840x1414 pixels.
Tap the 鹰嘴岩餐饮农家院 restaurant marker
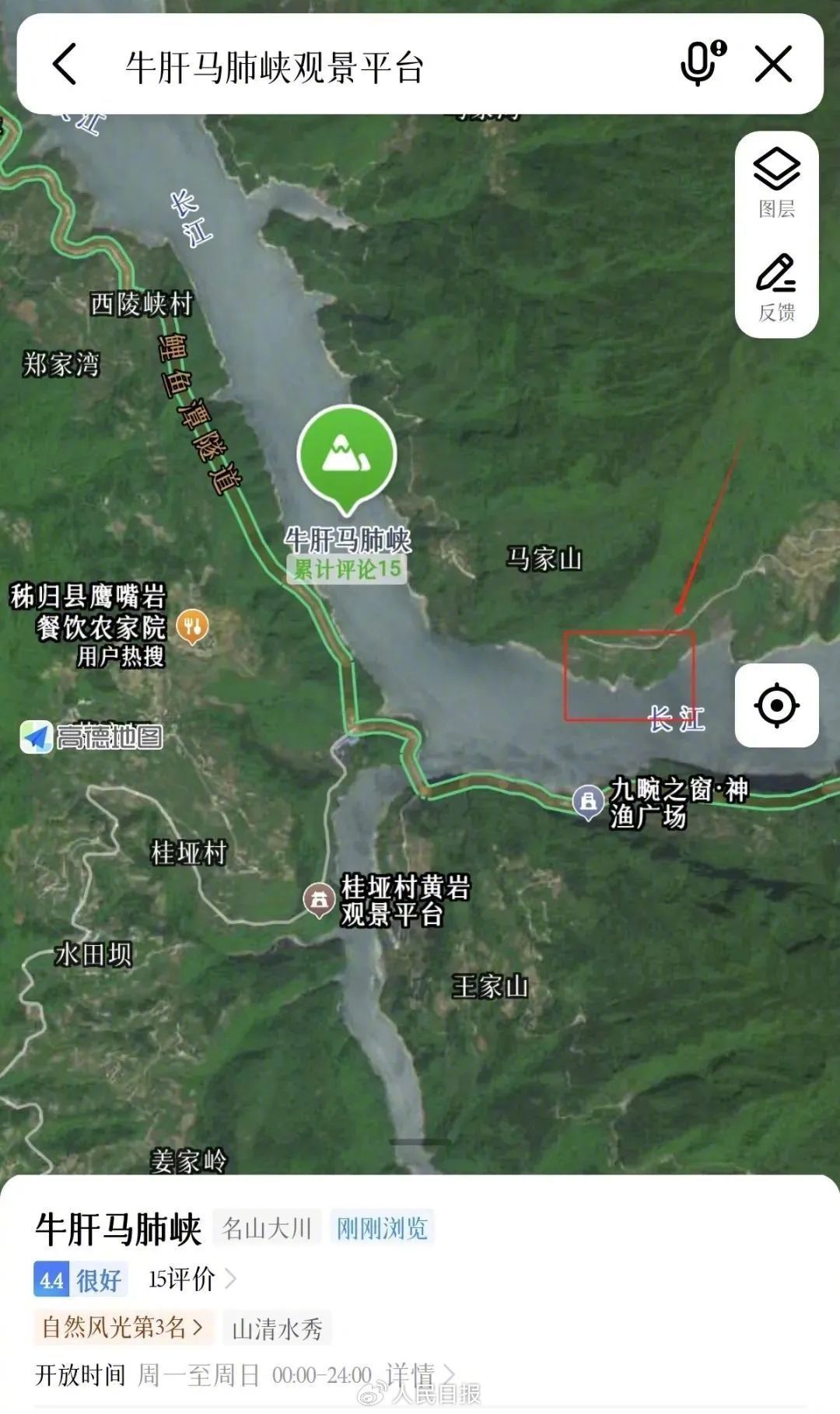[x=191, y=625]
